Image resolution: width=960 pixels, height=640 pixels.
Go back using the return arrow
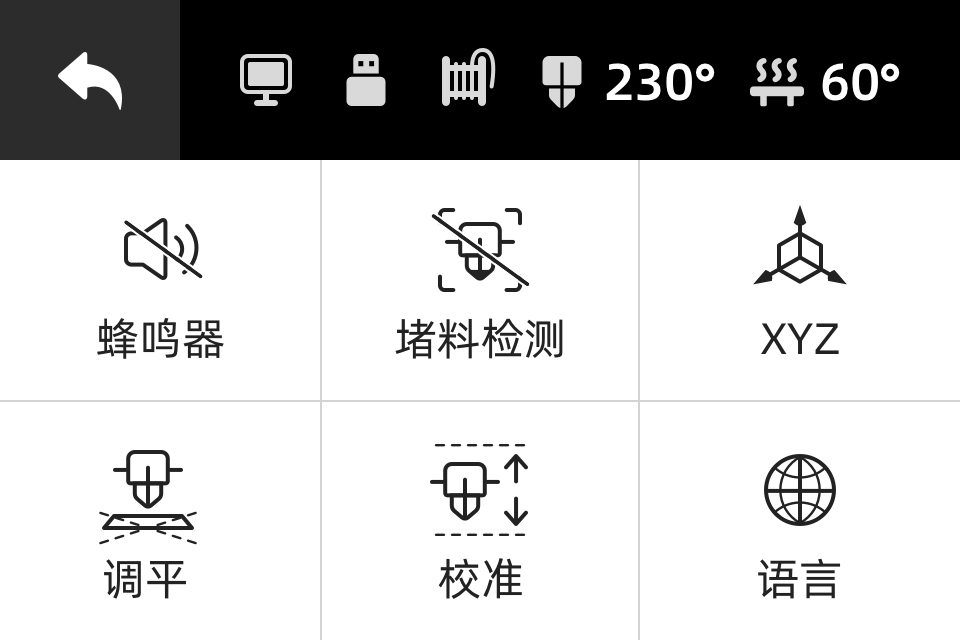[x=90, y=80]
